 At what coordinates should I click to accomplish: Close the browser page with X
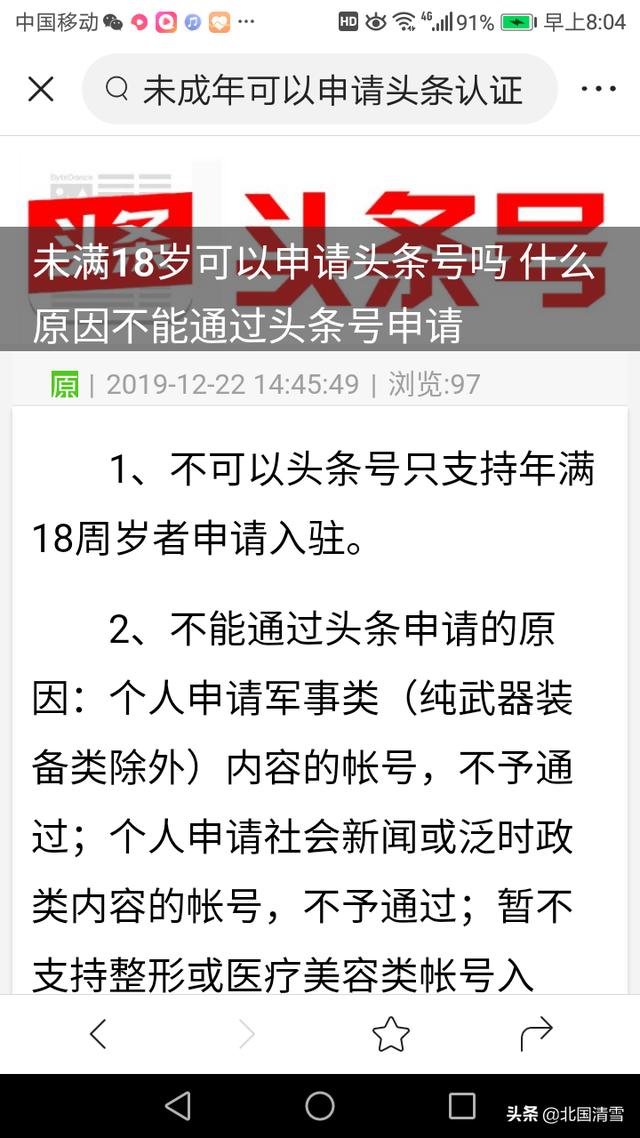tap(41, 89)
